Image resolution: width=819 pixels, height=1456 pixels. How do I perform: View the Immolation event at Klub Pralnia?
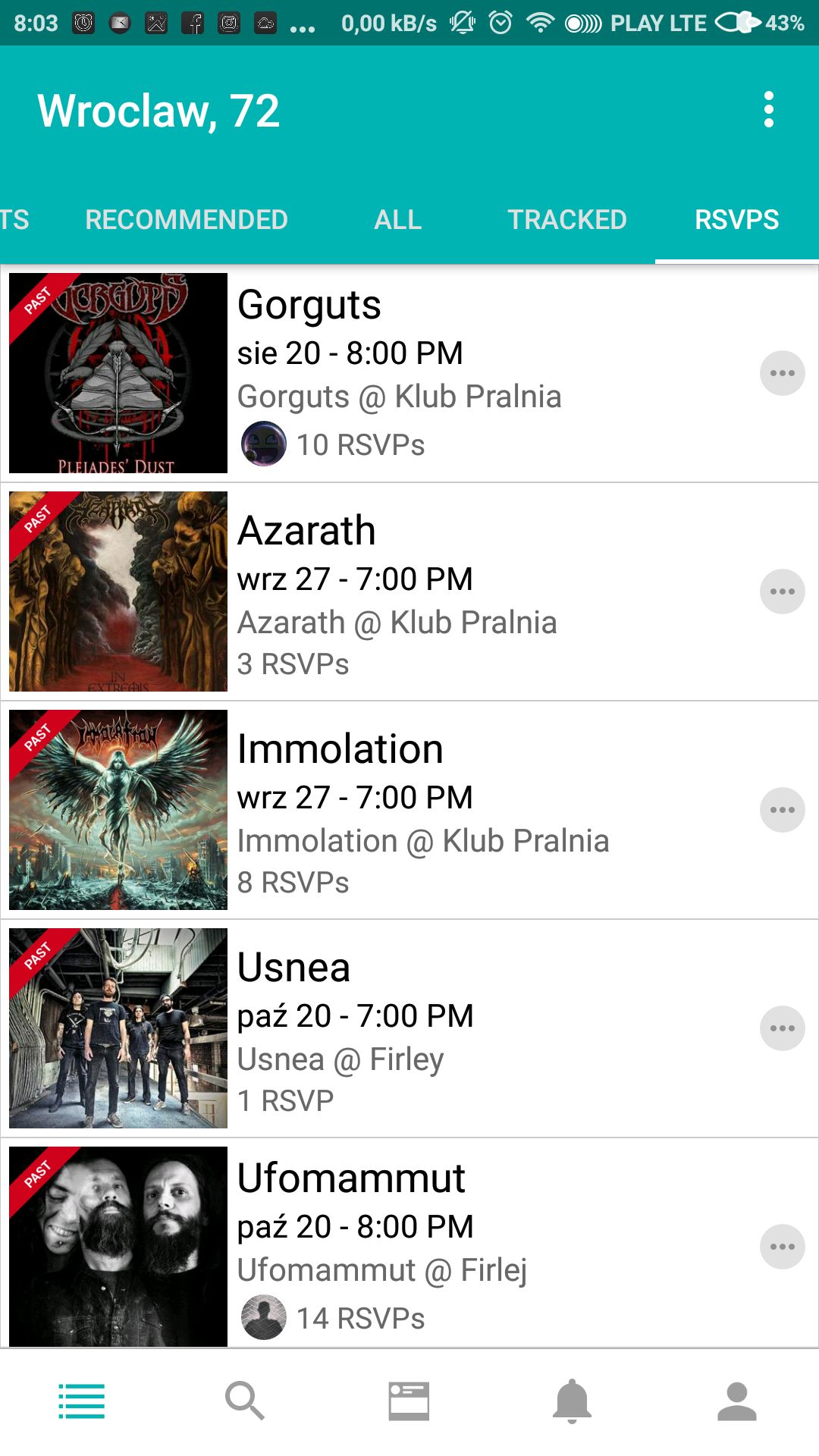[x=455, y=810]
